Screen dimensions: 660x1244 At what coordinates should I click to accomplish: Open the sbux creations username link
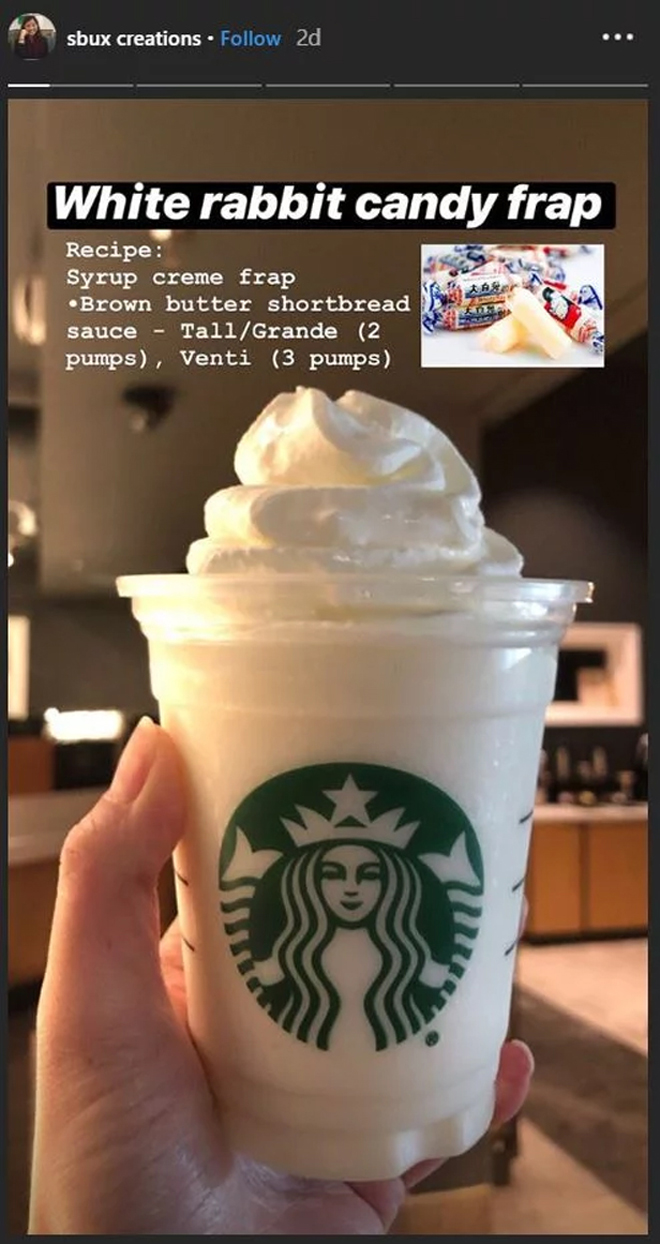133,38
